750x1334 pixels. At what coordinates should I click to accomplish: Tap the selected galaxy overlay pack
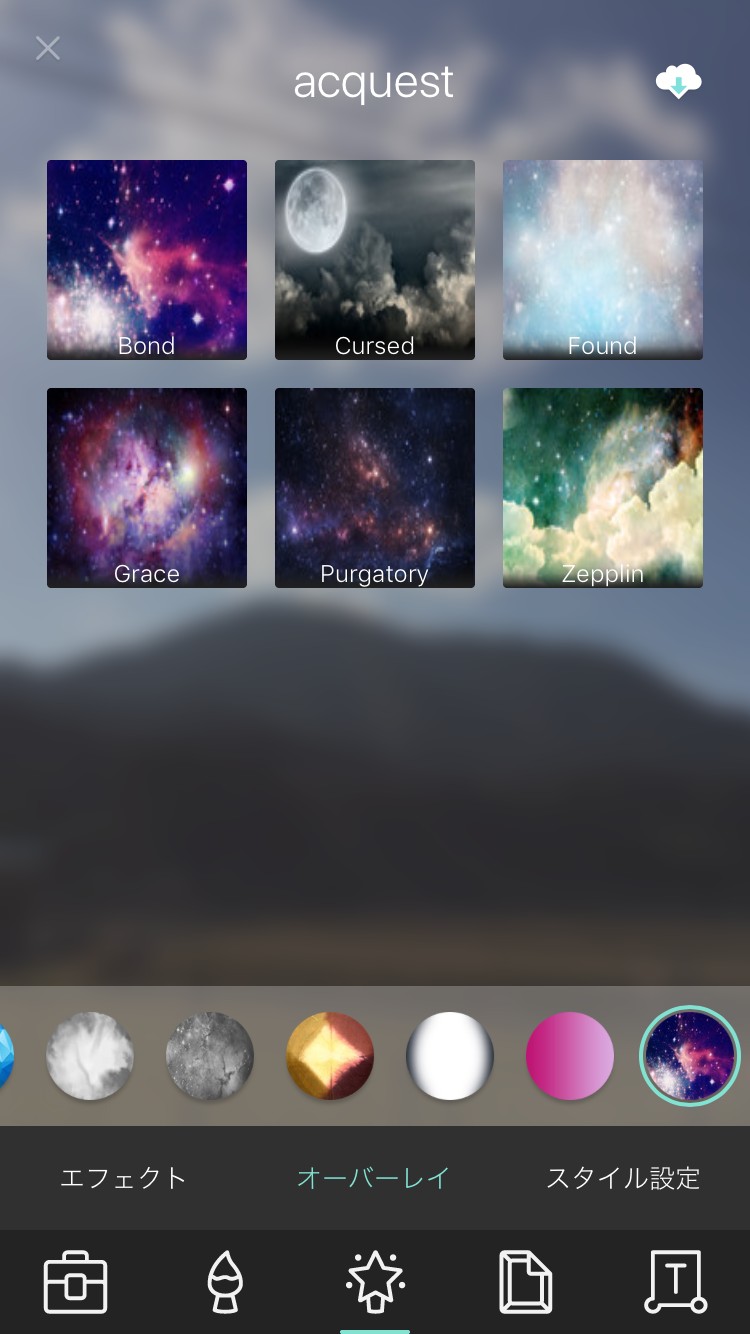pyautogui.click(x=689, y=1056)
